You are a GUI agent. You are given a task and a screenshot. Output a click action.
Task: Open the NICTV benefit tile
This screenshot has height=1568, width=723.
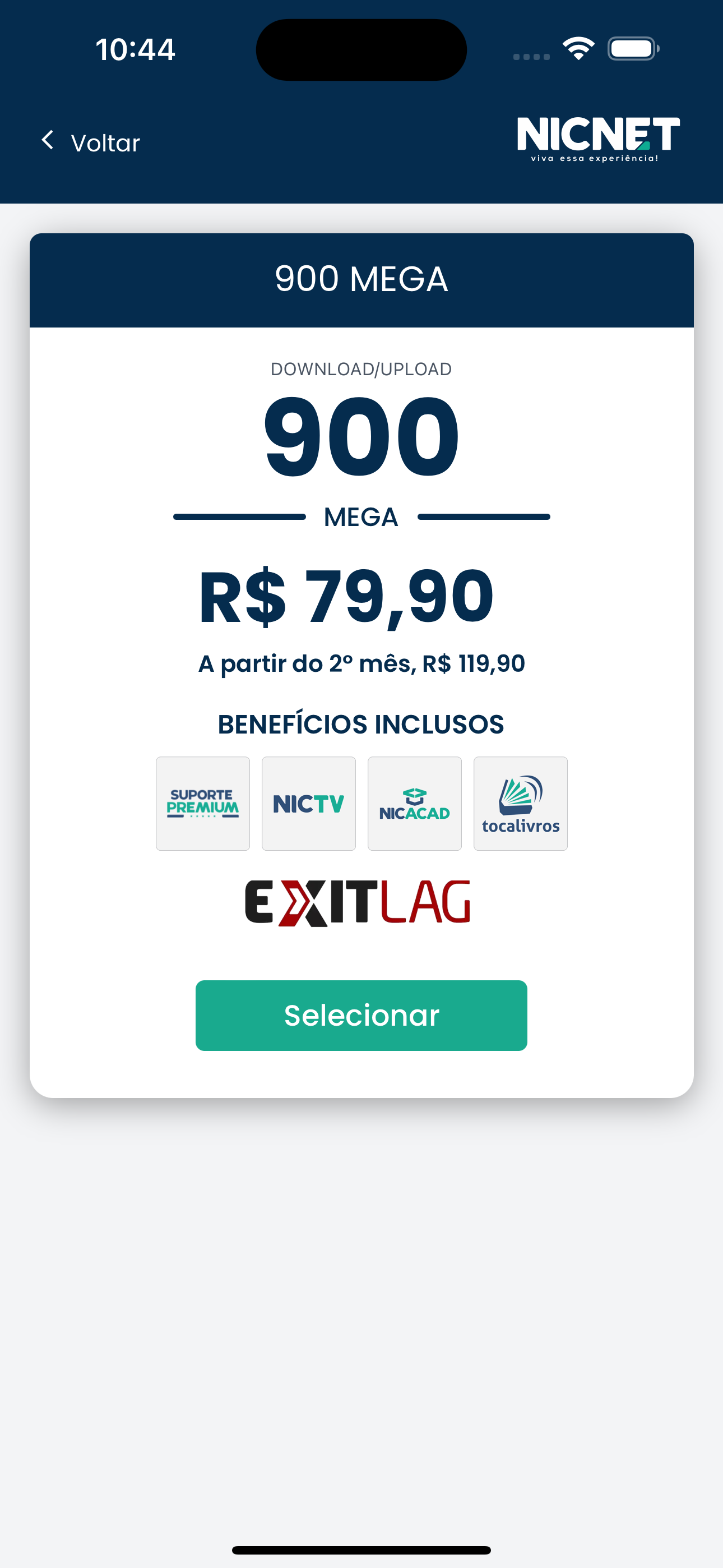(x=309, y=804)
